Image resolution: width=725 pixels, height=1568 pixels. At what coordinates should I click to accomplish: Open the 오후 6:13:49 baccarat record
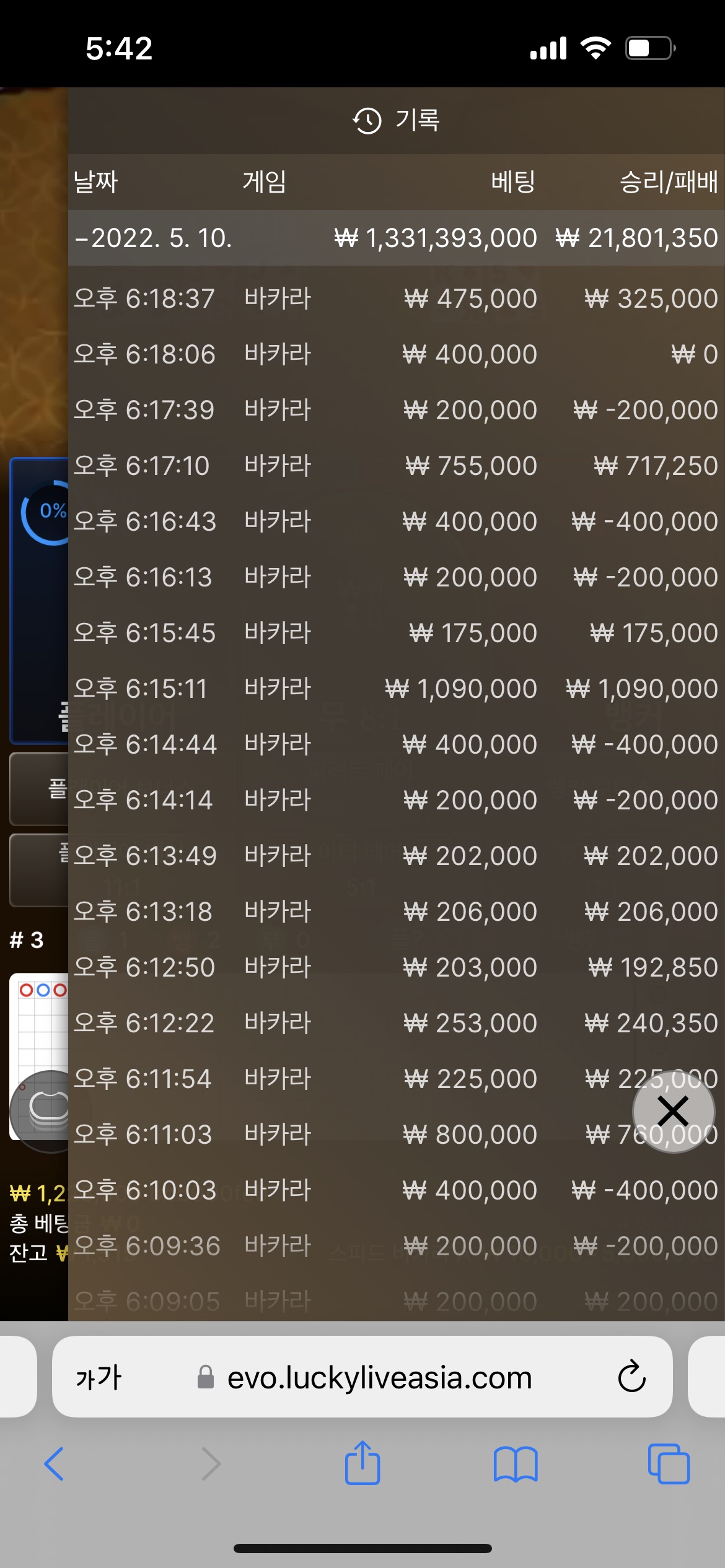(395, 856)
